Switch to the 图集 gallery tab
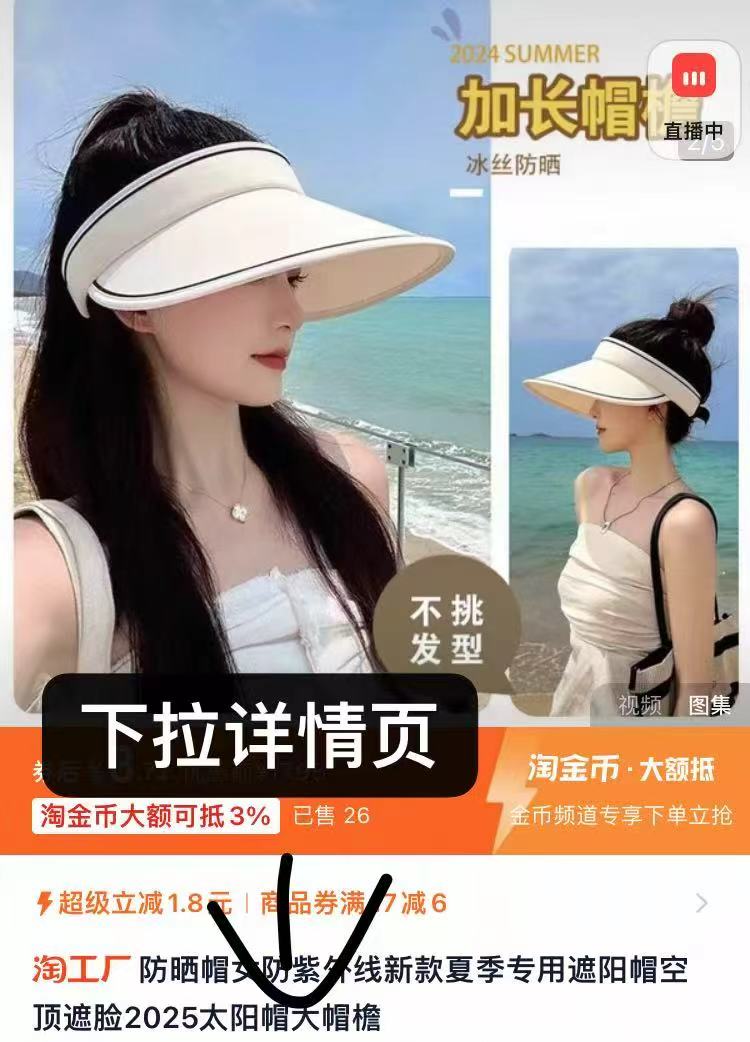The height and width of the screenshot is (1042, 750). point(710,705)
